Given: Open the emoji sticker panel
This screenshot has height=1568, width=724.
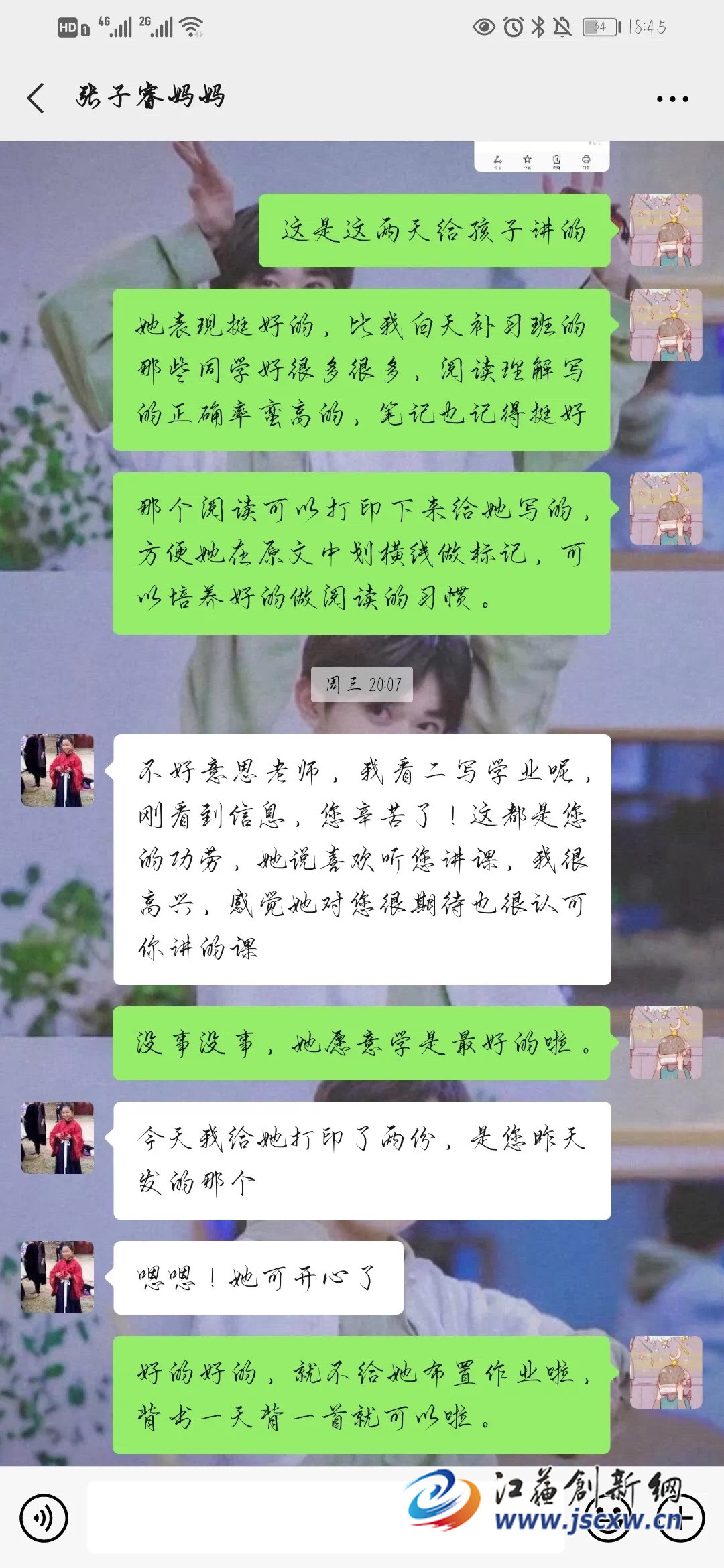Looking at the screenshot, I should coord(608,1518).
